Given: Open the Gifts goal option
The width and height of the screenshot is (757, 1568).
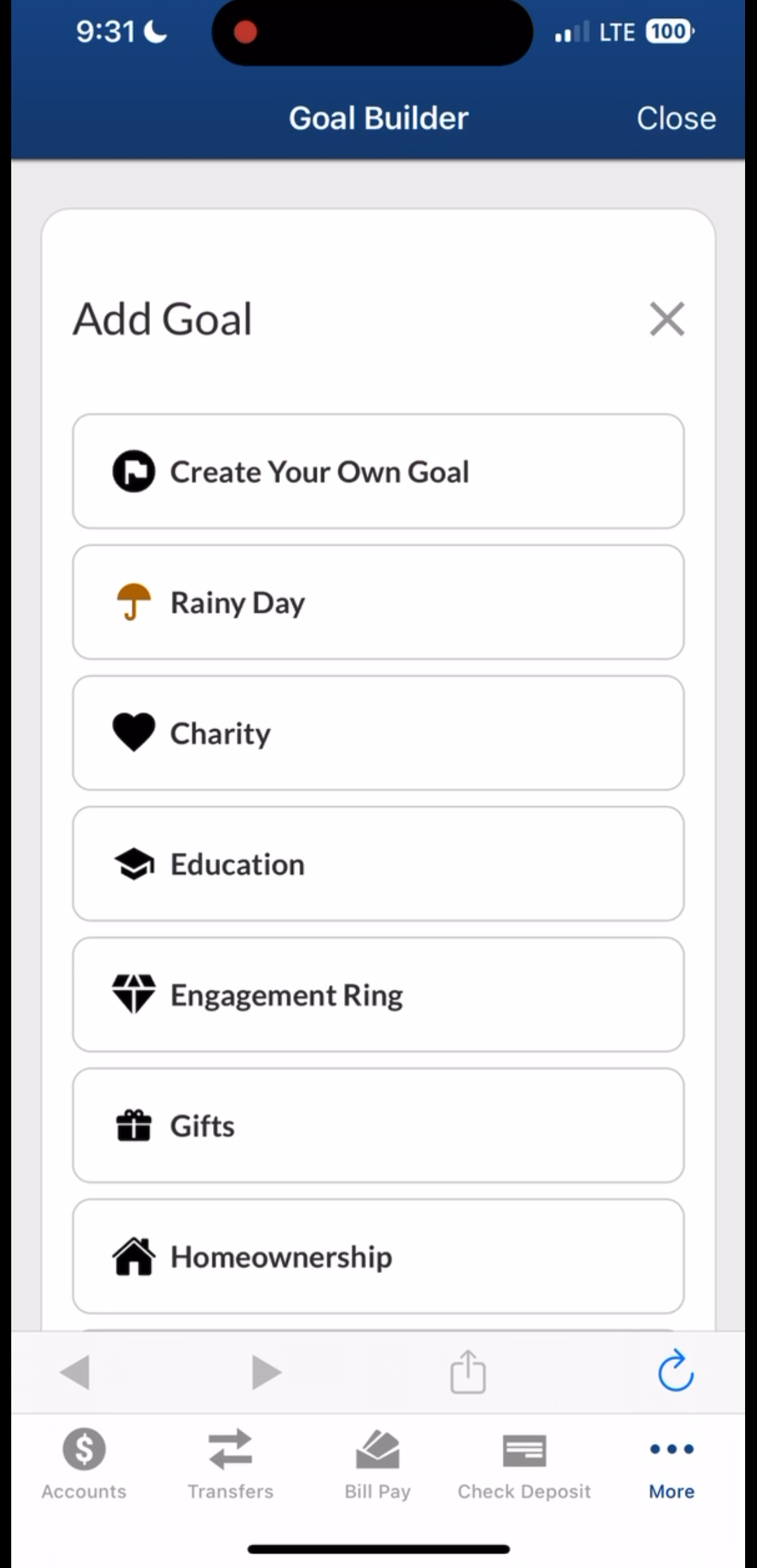Looking at the screenshot, I should tap(378, 1126).
